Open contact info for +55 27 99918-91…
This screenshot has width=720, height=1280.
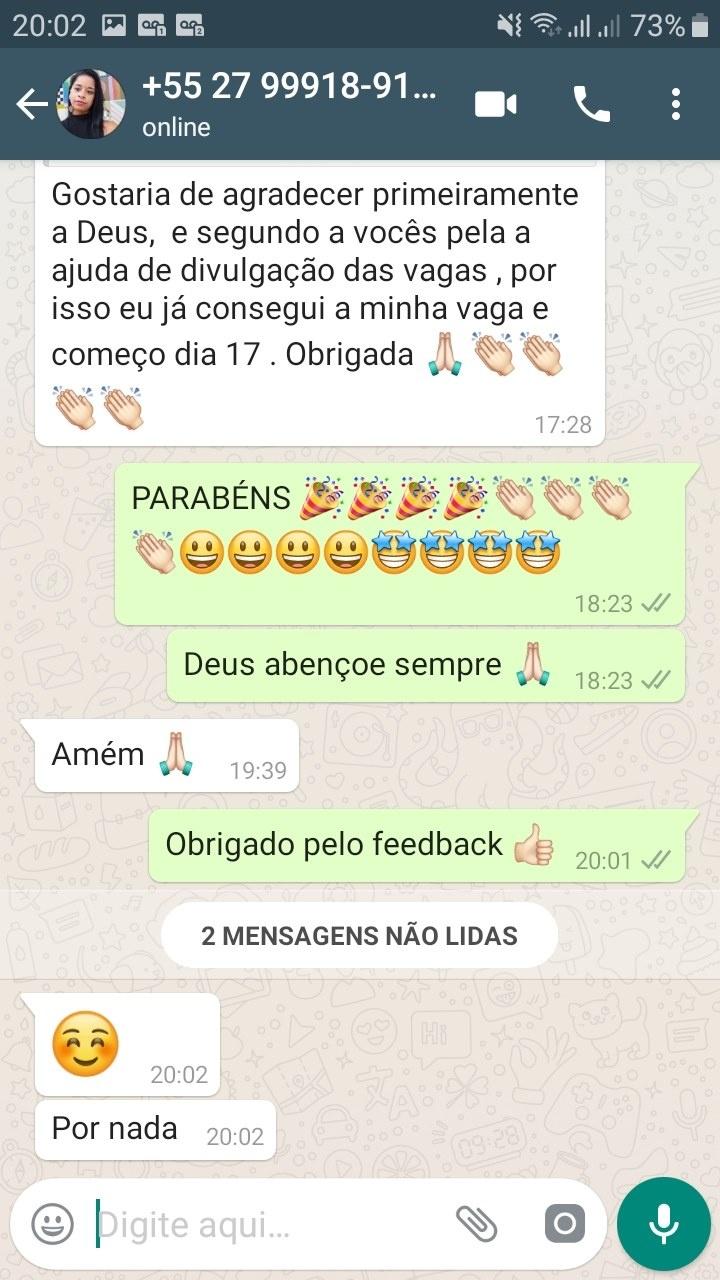pos(290,104)
